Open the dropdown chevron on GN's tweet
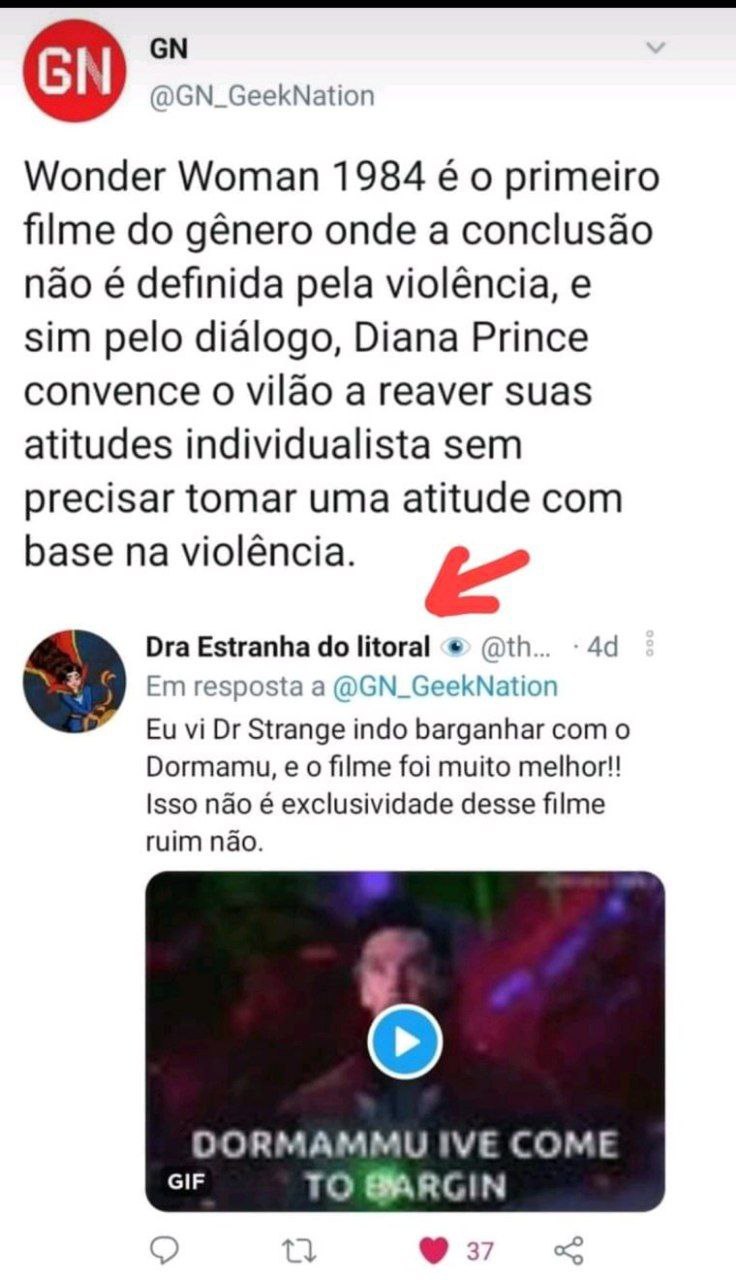The width and height of the screenshot is (736, 1280). tap(656, 48)
